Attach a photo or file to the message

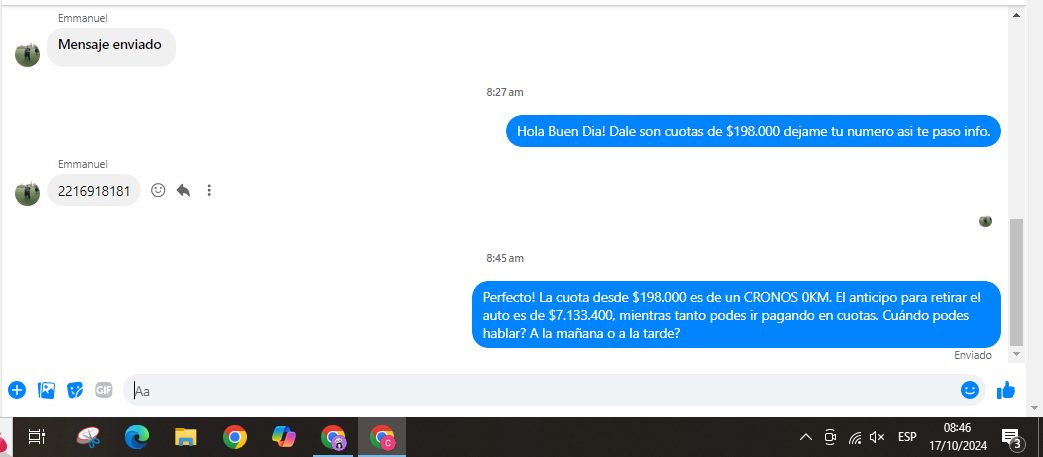pos(46,390)
